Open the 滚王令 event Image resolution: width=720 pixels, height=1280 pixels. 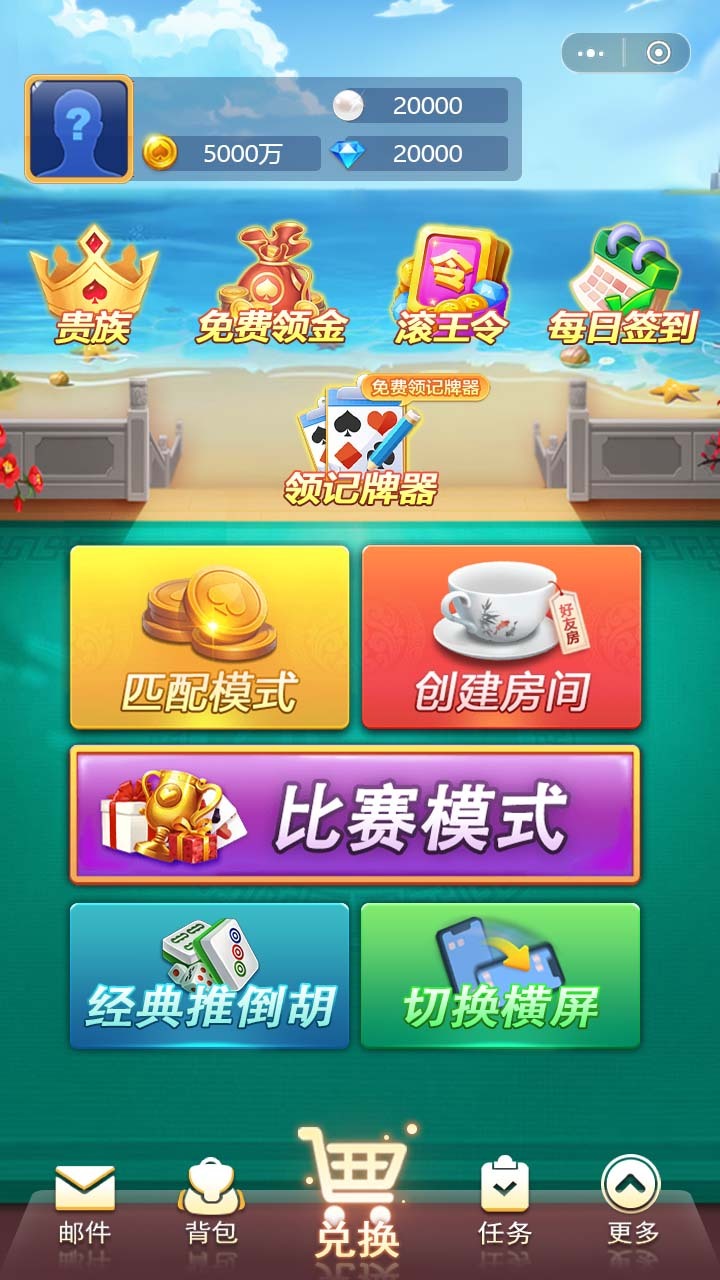pos(453,285)
